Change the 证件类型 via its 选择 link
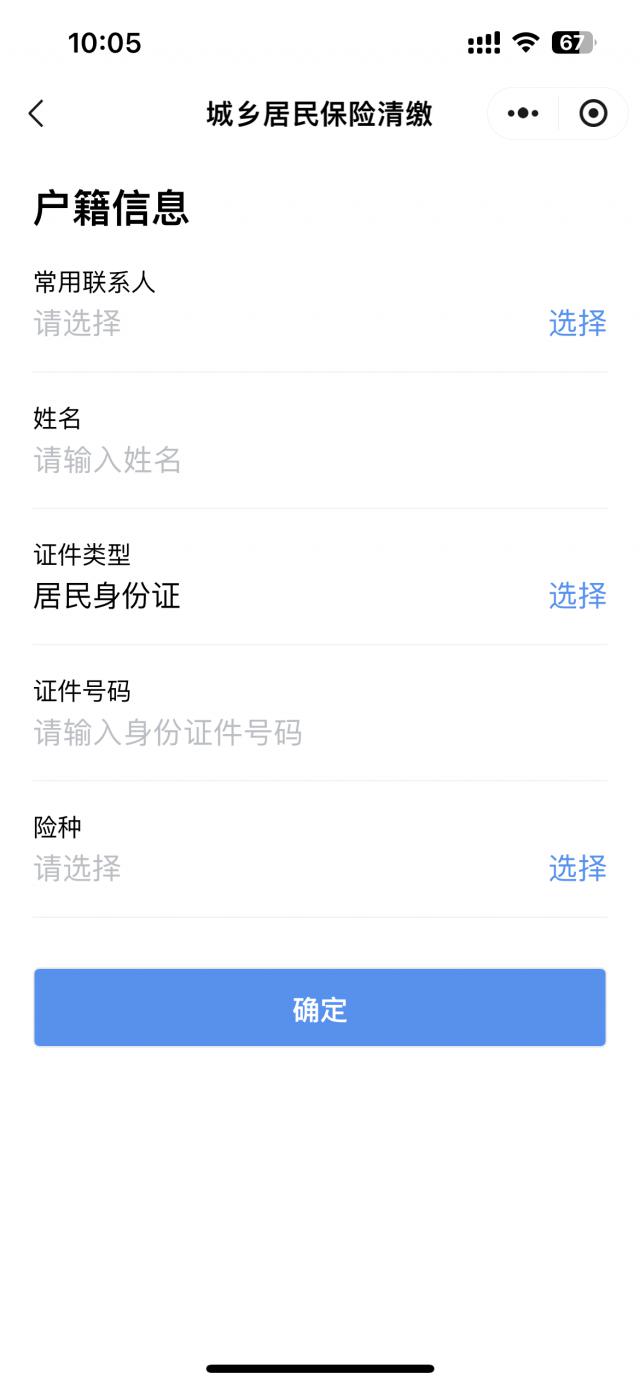This screenshot has height=1386, width=640. tap(577, 596)
